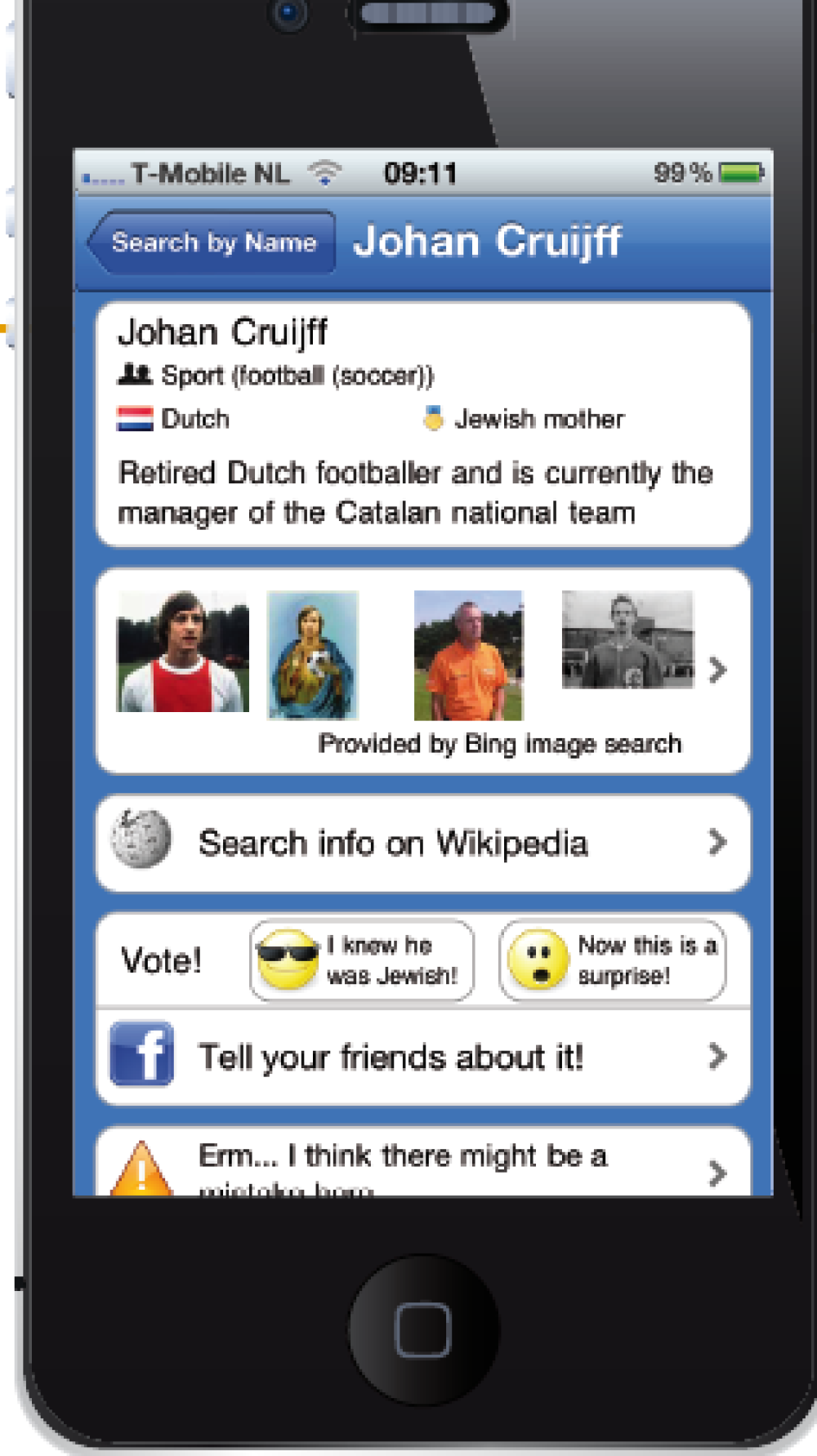Tell your friends on Facebook

click(x=422, y=1057)
